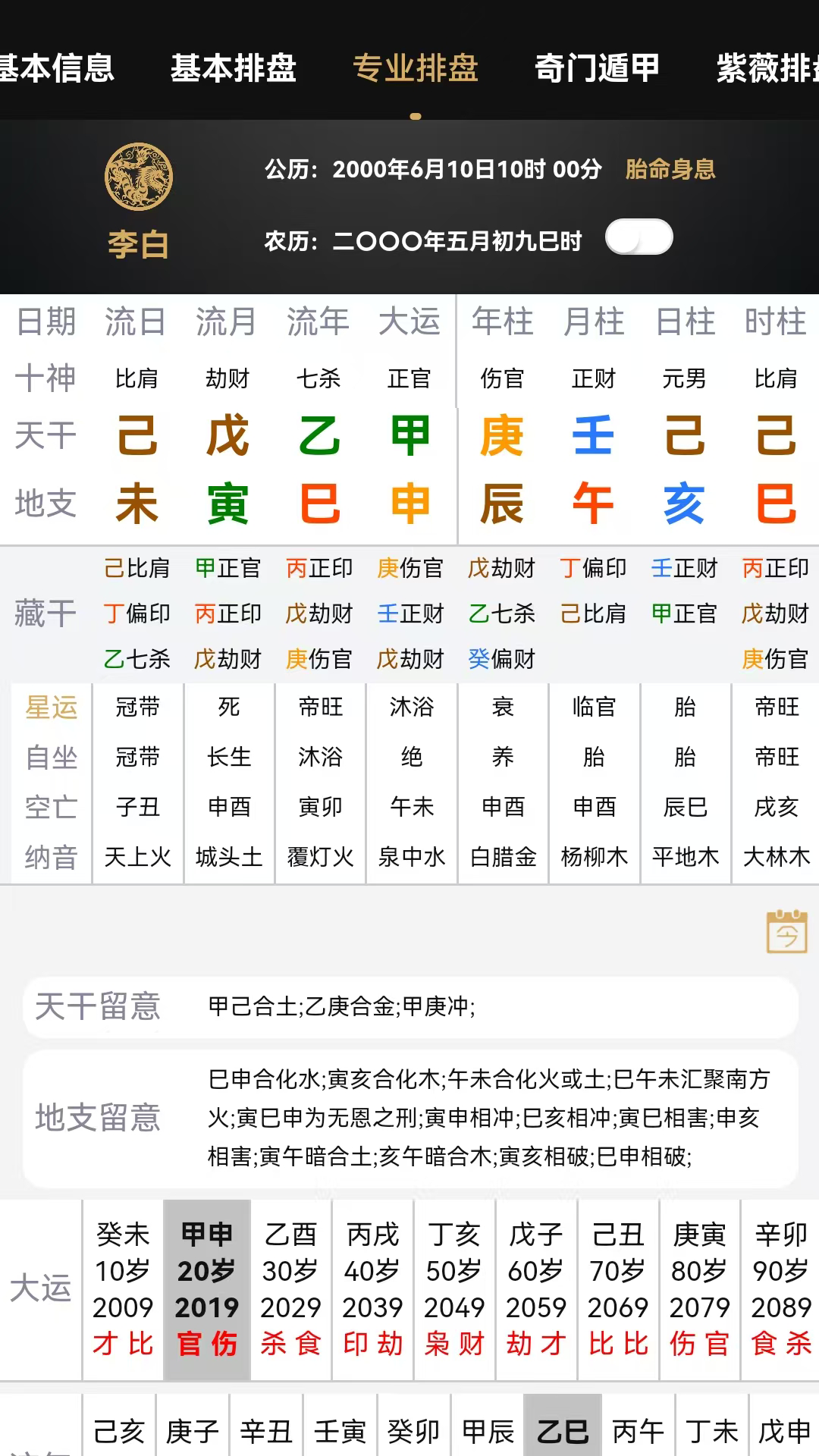The height and width of the screenshot is (1456, 819).
Task: Switch to the 基本信息 tab
Action: click(x=57, y=68)
